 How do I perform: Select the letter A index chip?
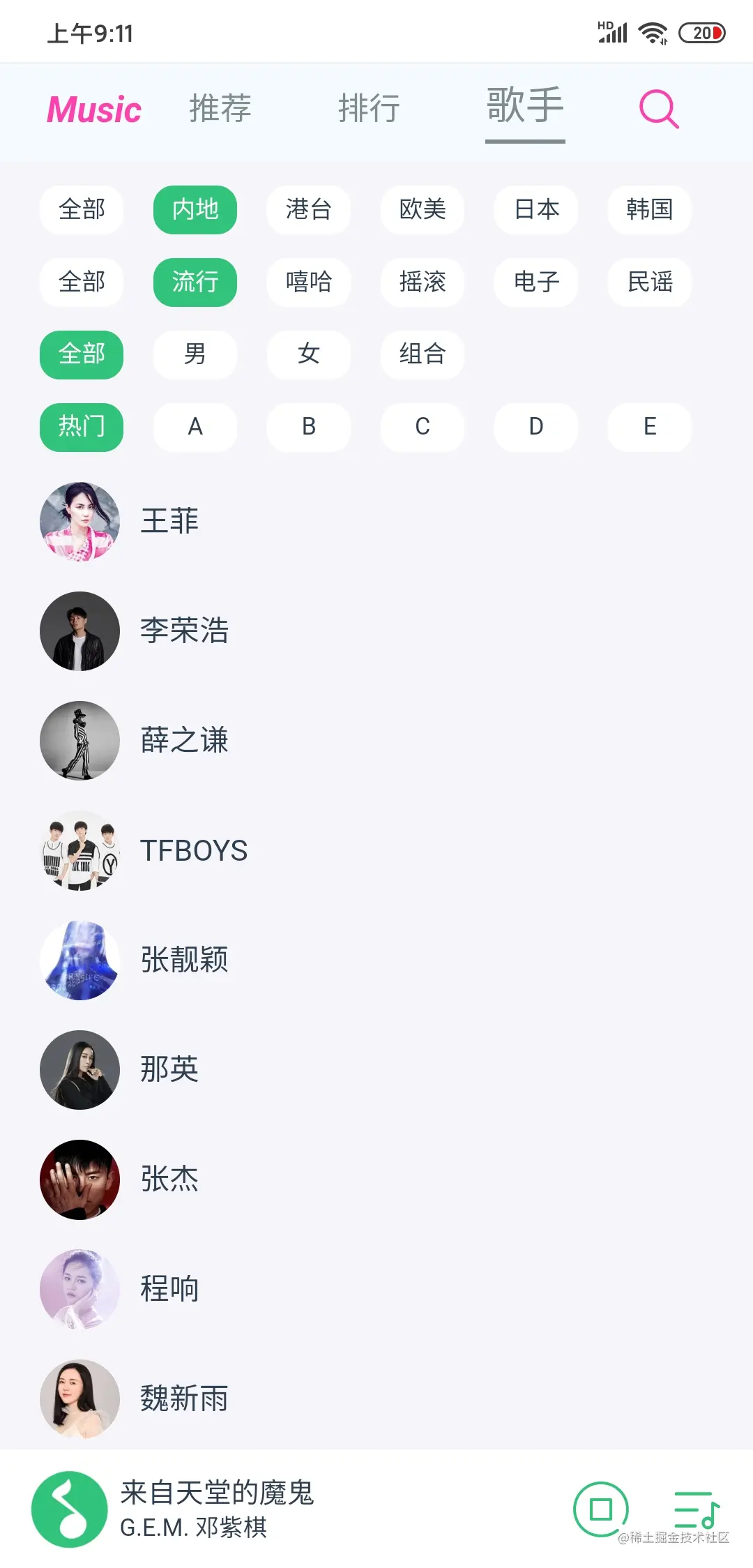coord(195,427)
